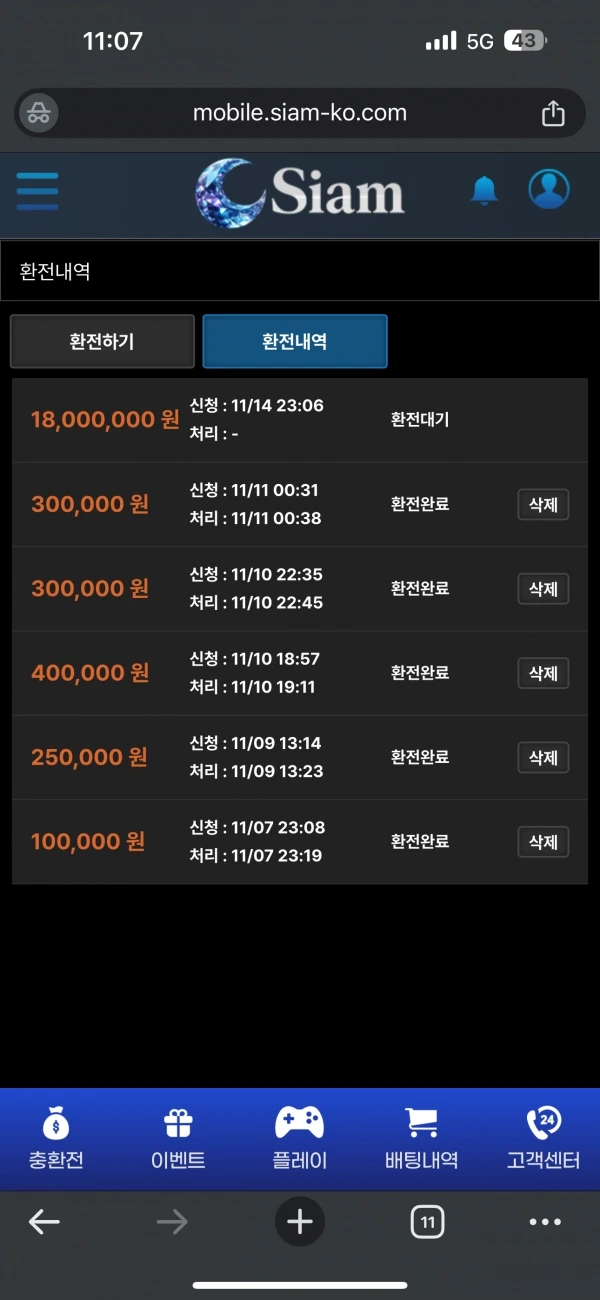Delete the 100,000원 withdrawal record

543,841
